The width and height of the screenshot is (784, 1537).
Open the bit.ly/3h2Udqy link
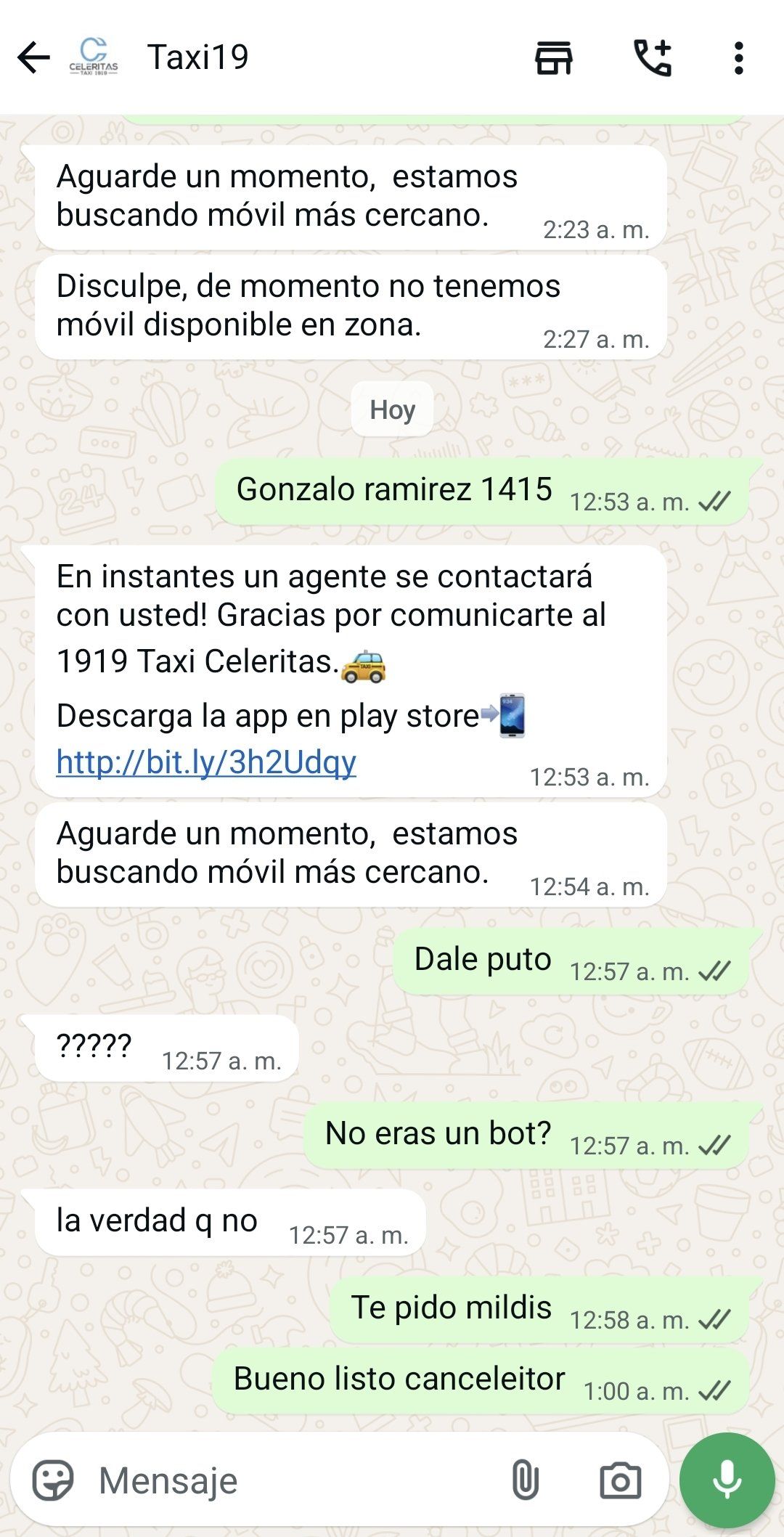(206, 762)
